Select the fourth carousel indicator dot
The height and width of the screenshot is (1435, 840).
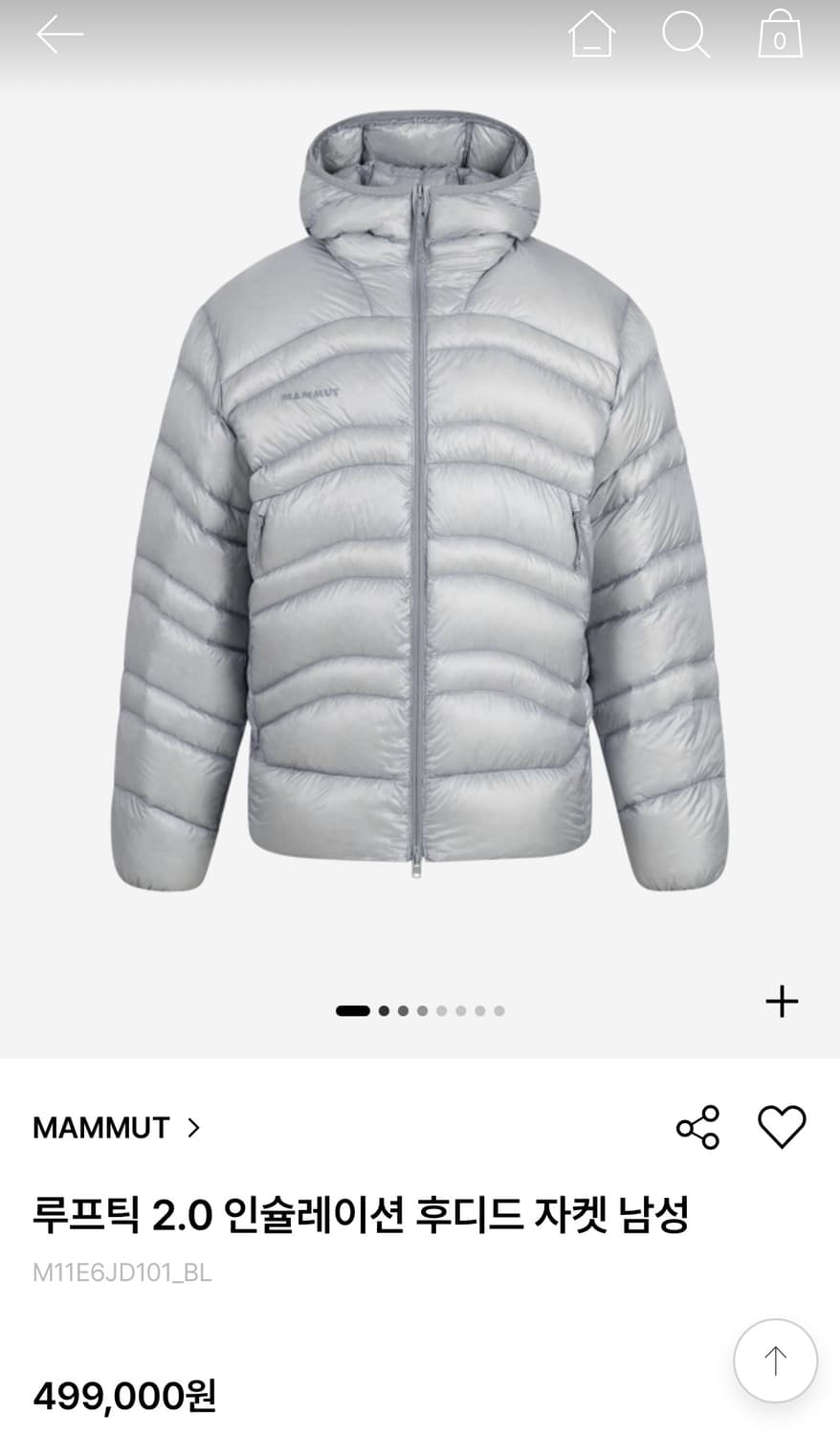[422, 1009]
